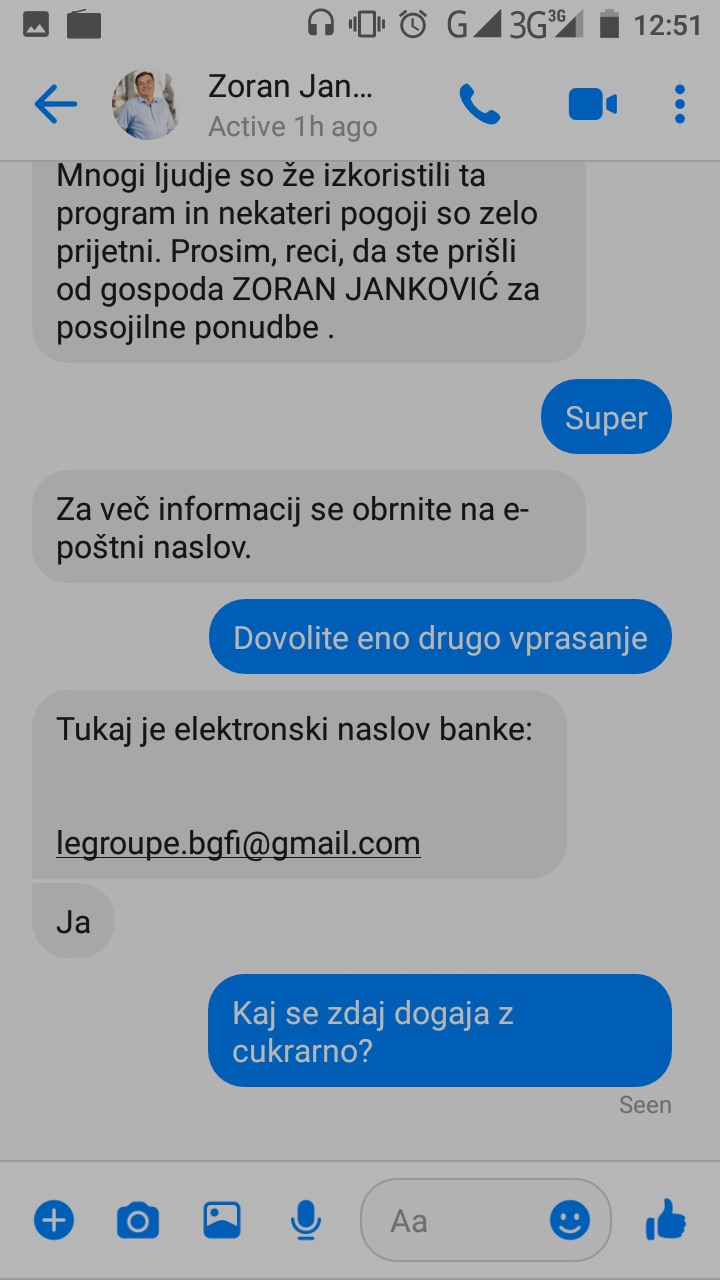Open the emoji picker smiley
Screen dimensions: 720x1280
(x=570, y=1220)
